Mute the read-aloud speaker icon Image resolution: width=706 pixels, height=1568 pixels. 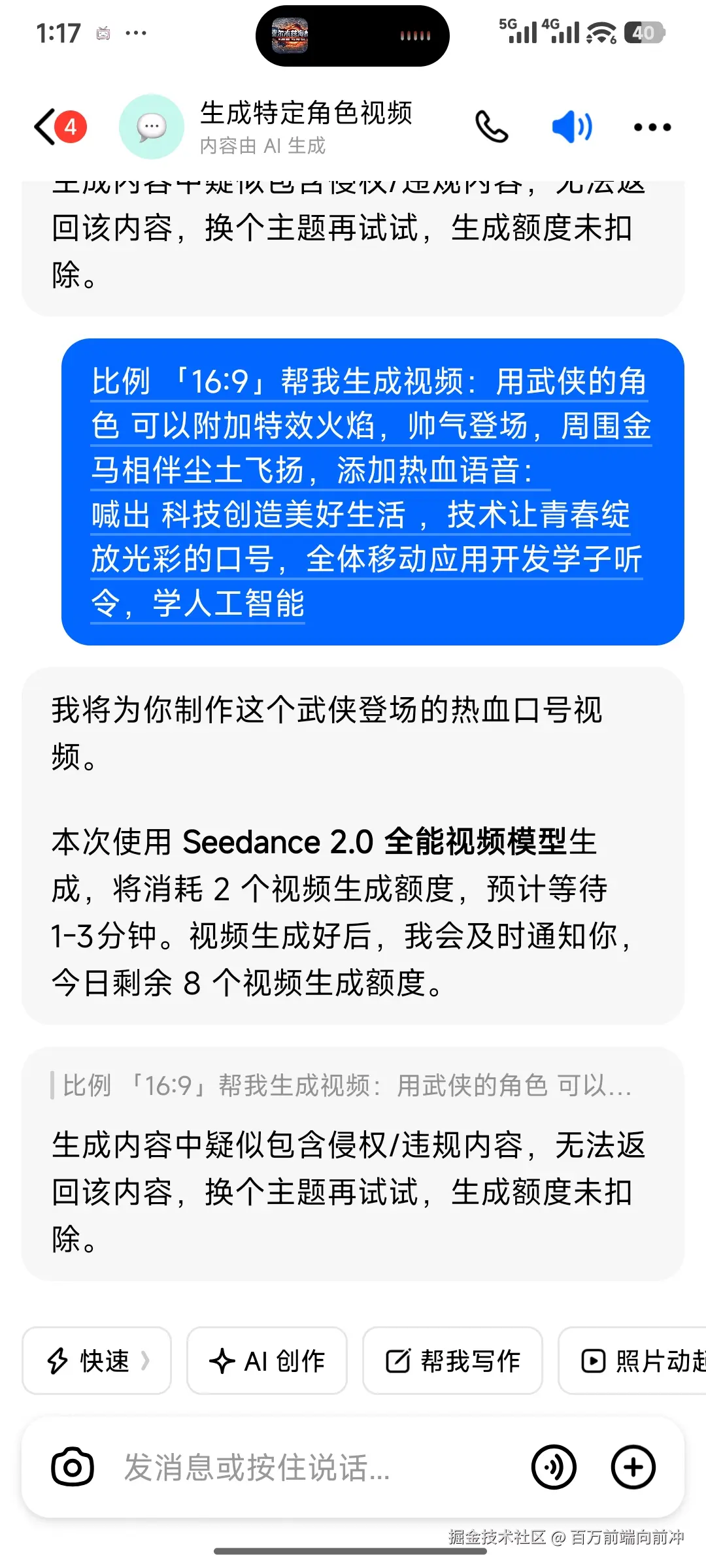tap(572, 127)
